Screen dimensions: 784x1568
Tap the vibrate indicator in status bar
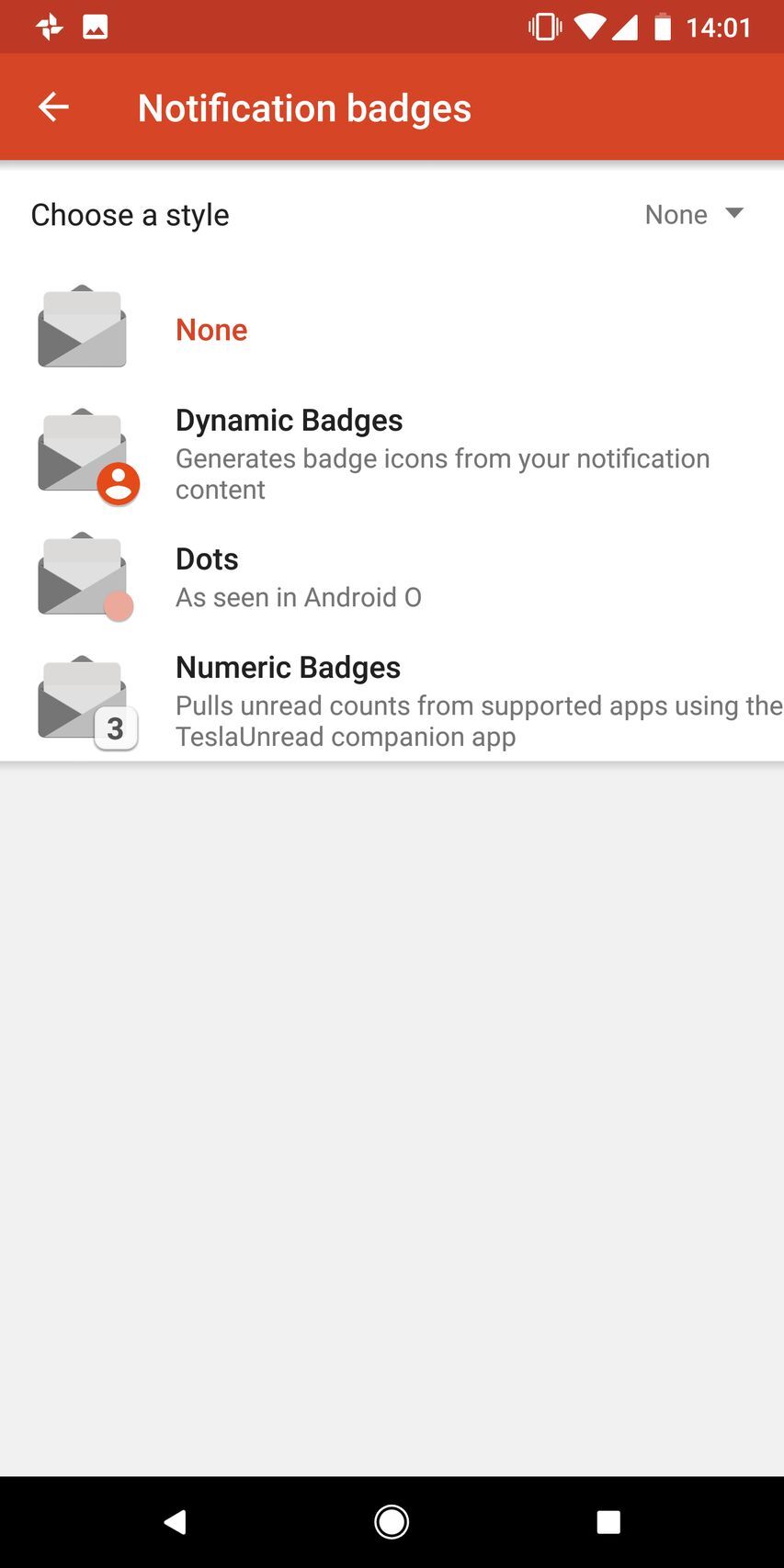[544, 27]
